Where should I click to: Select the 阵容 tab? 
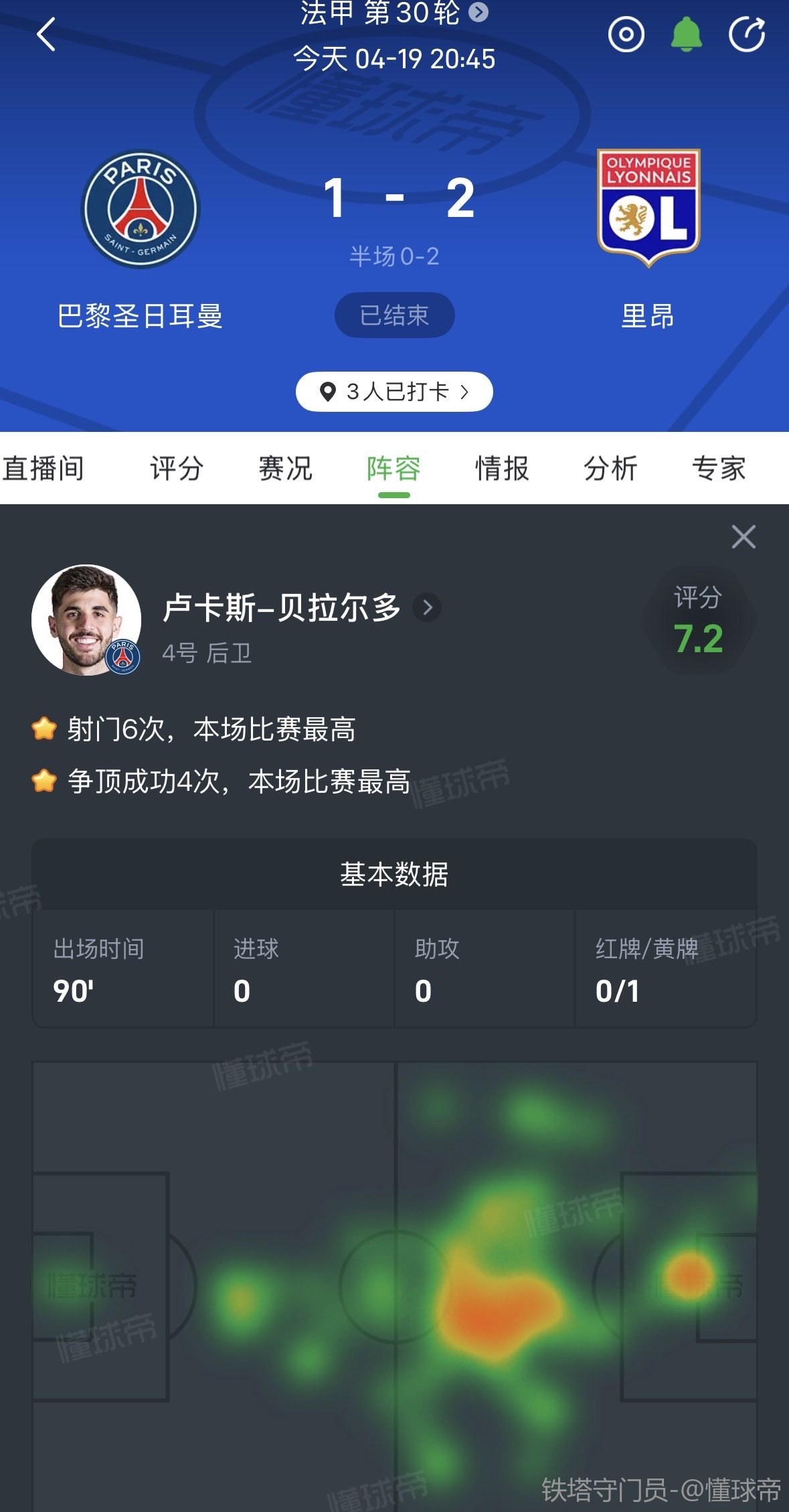point(393,468)
